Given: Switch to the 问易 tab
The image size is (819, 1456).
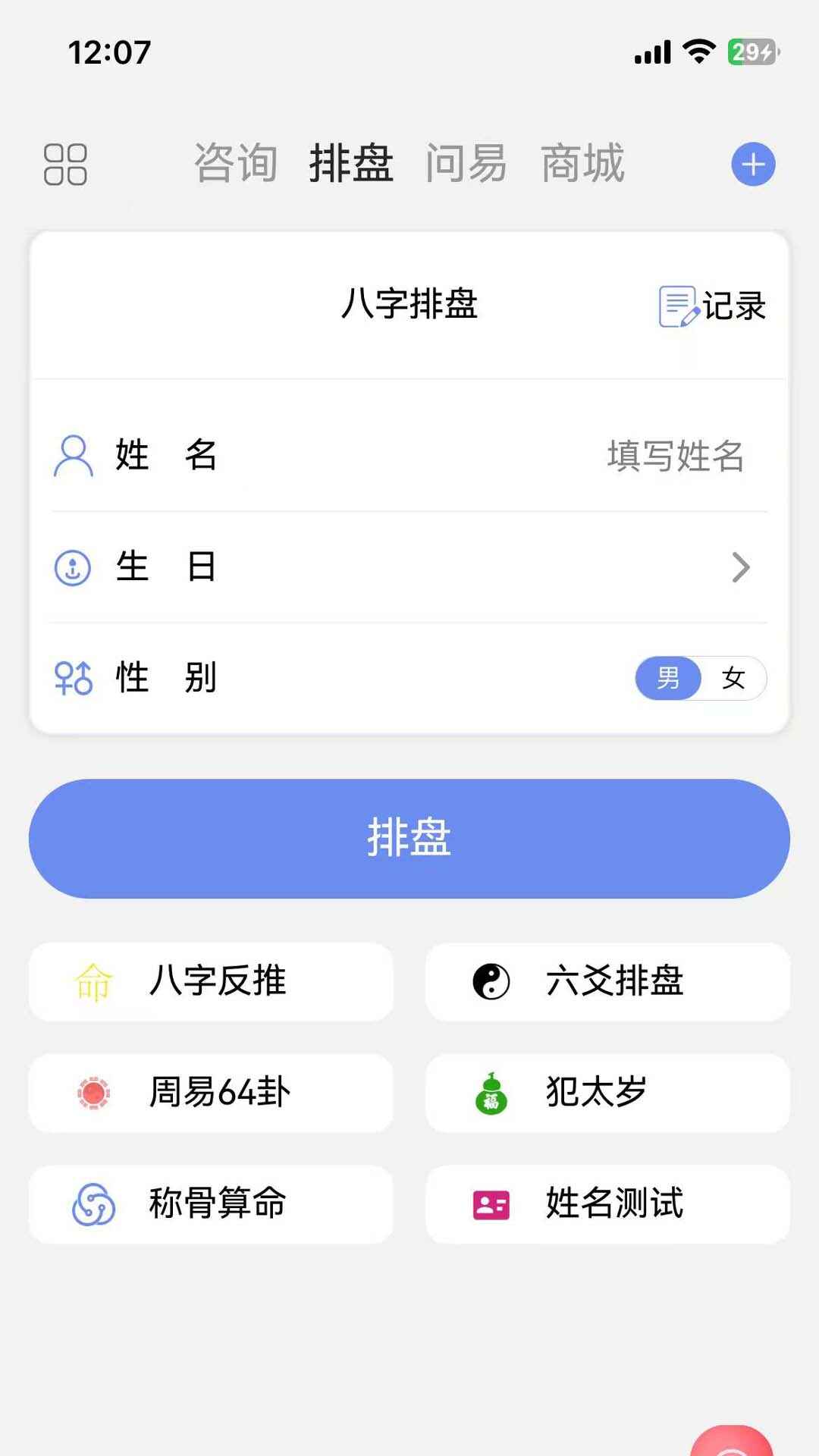Looking at the screenshot, I should pyautogui.click(x=466, y=163).
